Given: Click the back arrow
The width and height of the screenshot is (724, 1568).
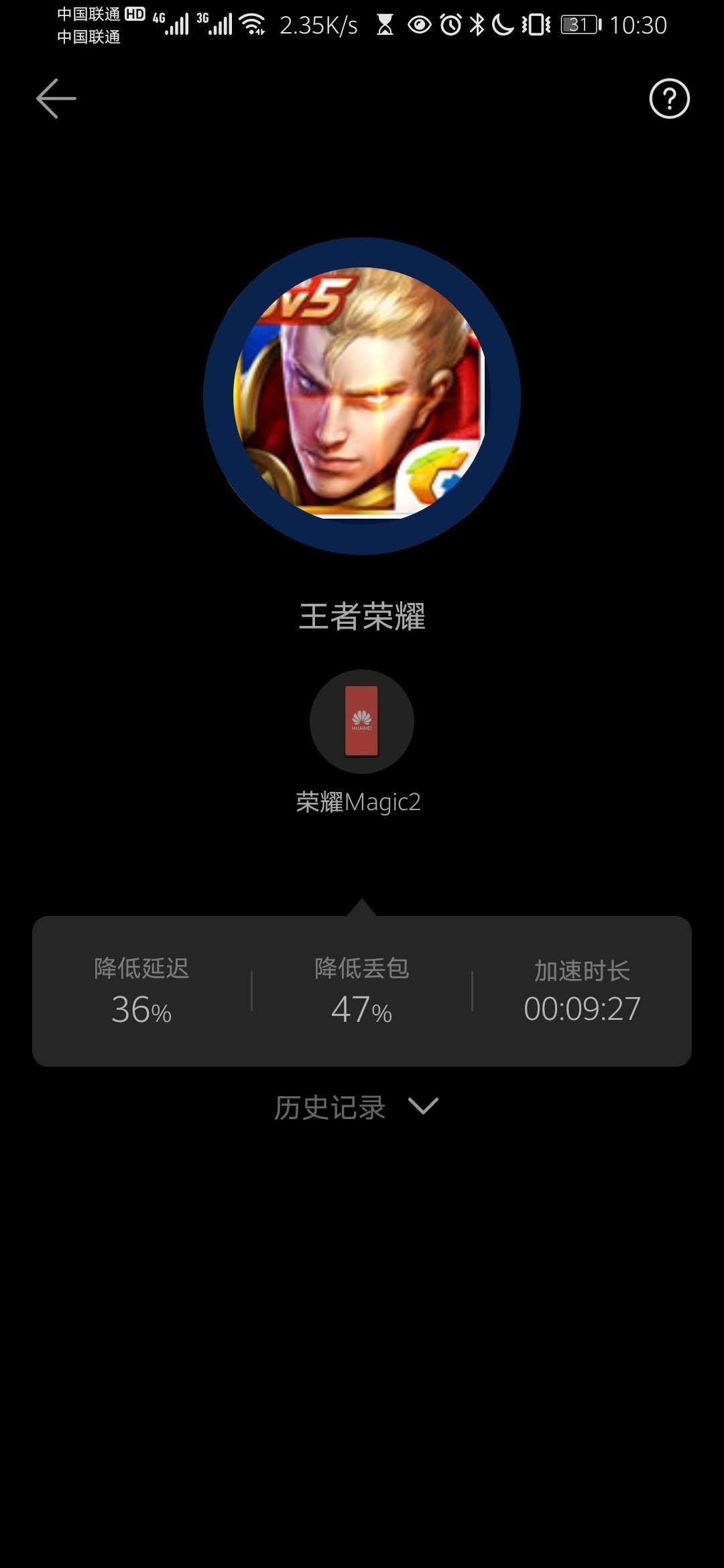Looking at the screenshot, I should click(x=56, y=98).
